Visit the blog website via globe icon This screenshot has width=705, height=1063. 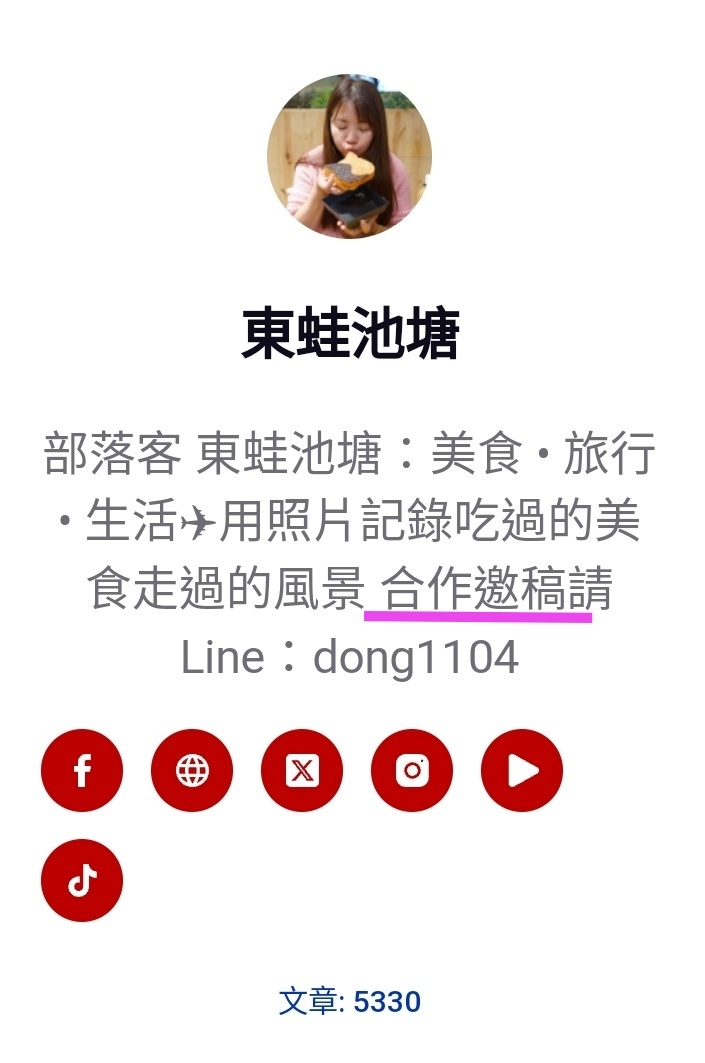[192, 770]
